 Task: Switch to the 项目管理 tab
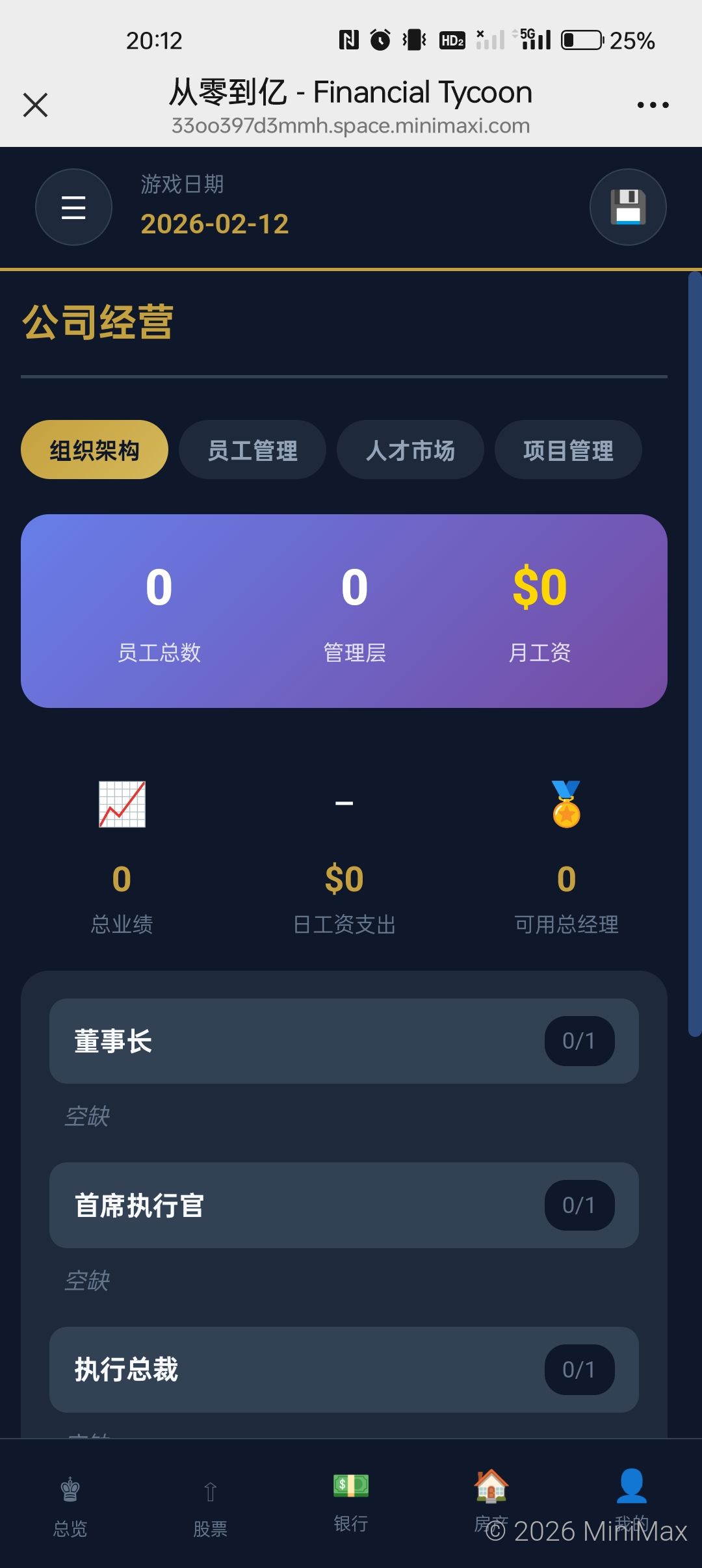point(567,449)
